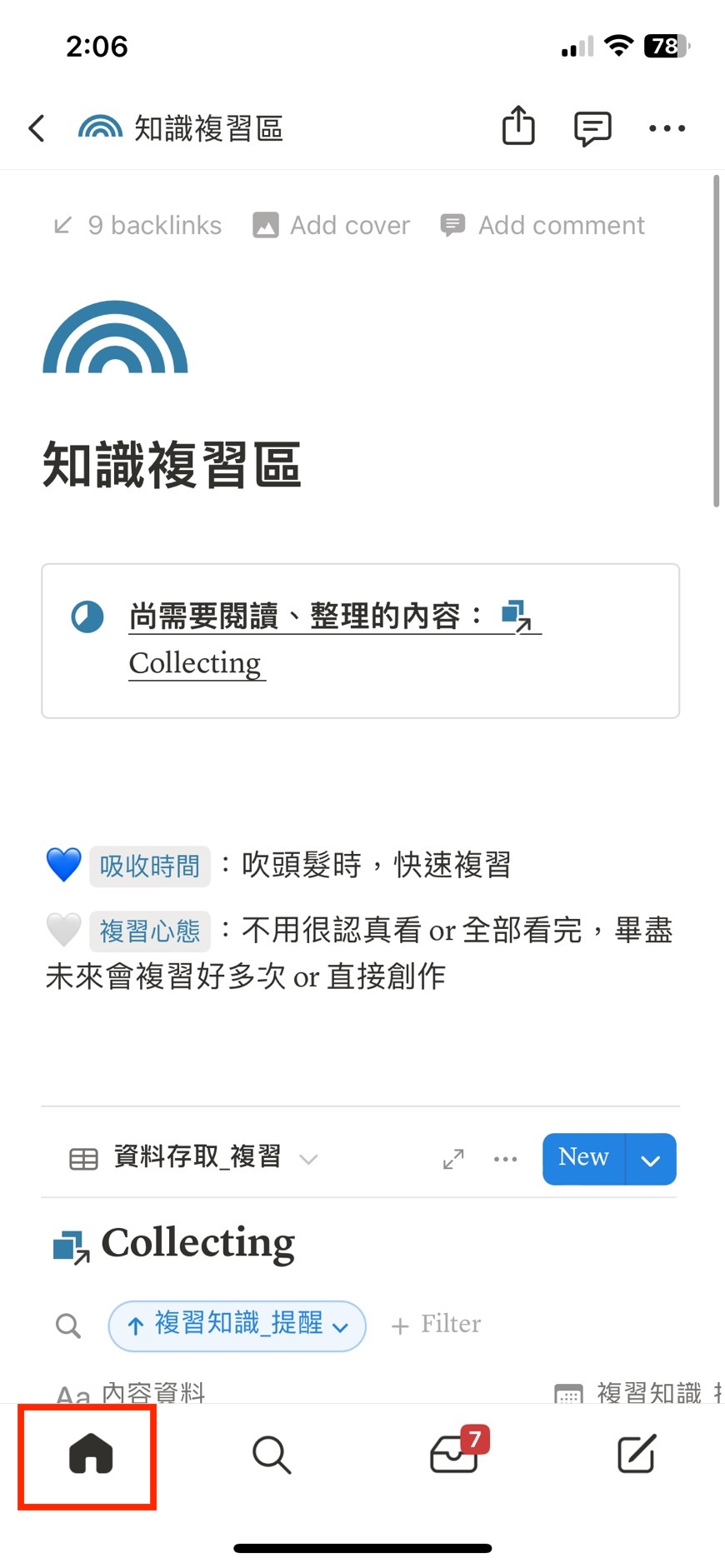Add a Filter to the database
The height and width of the screenshot is (1568, 725).
pyautogui.click(x=437, y=1325)
